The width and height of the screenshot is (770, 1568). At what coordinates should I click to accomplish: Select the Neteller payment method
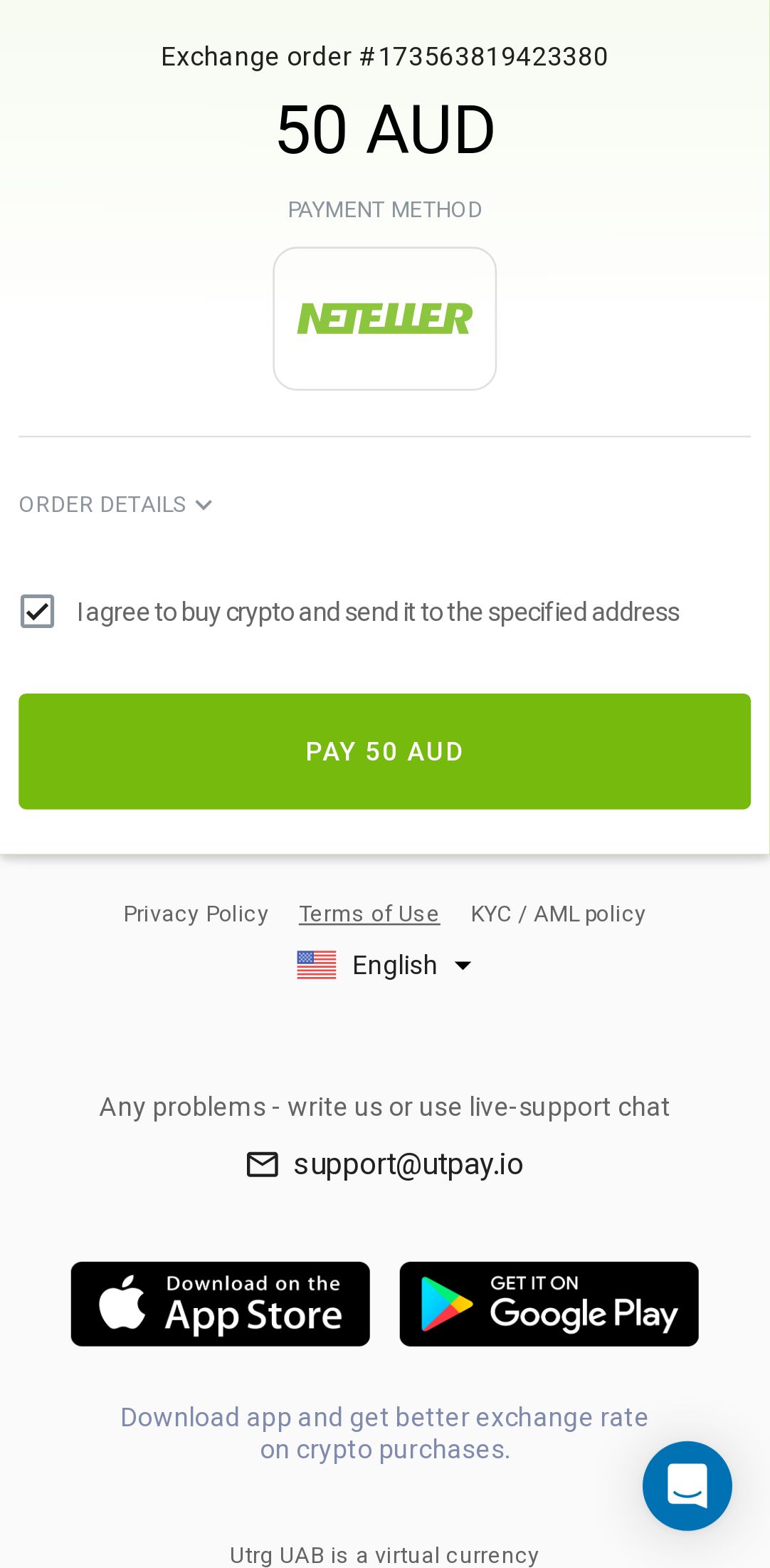click(x=384, y=318)
